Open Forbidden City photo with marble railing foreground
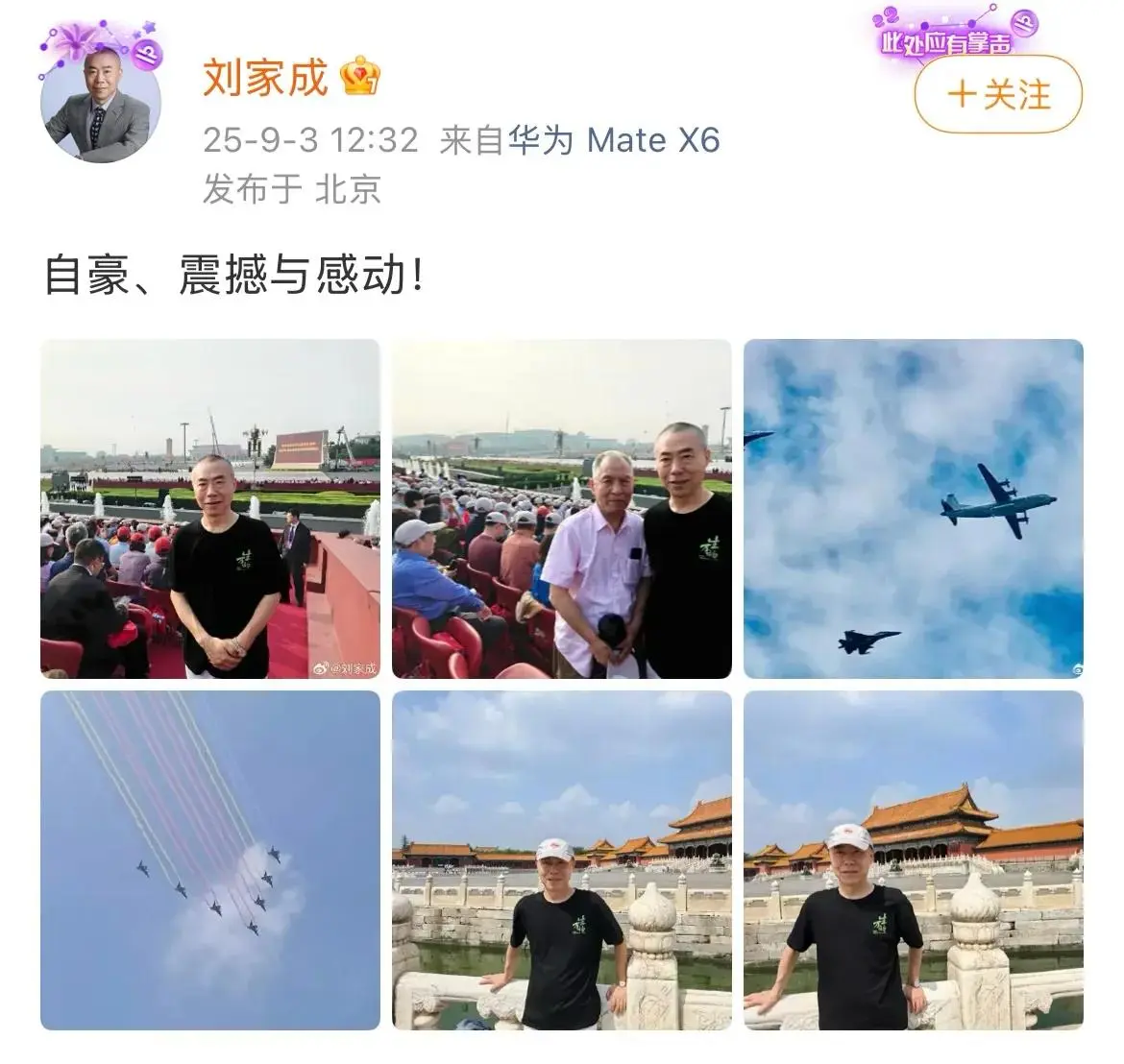 [561, 859]
